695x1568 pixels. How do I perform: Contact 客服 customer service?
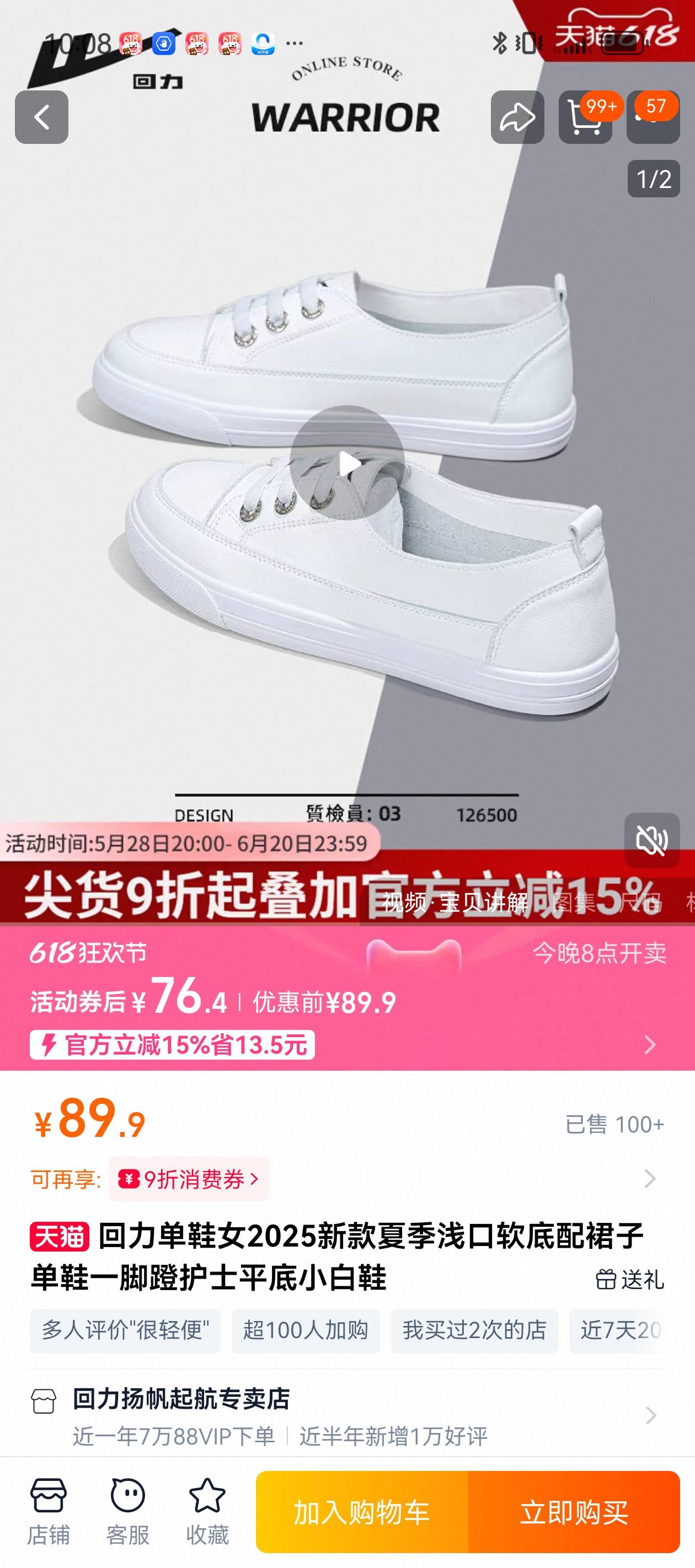click(x=127, y=1512)
